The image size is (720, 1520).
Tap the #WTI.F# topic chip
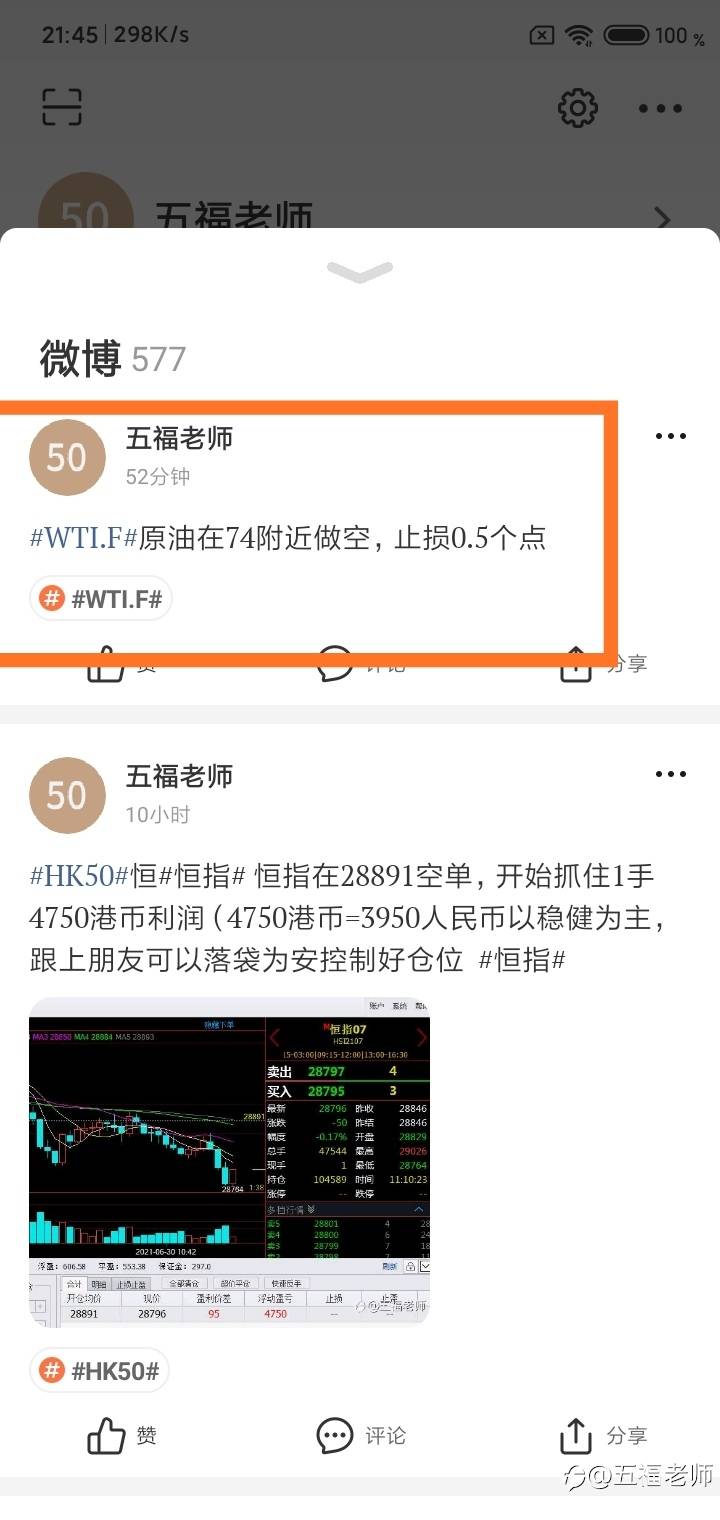[x=101, y=599]
